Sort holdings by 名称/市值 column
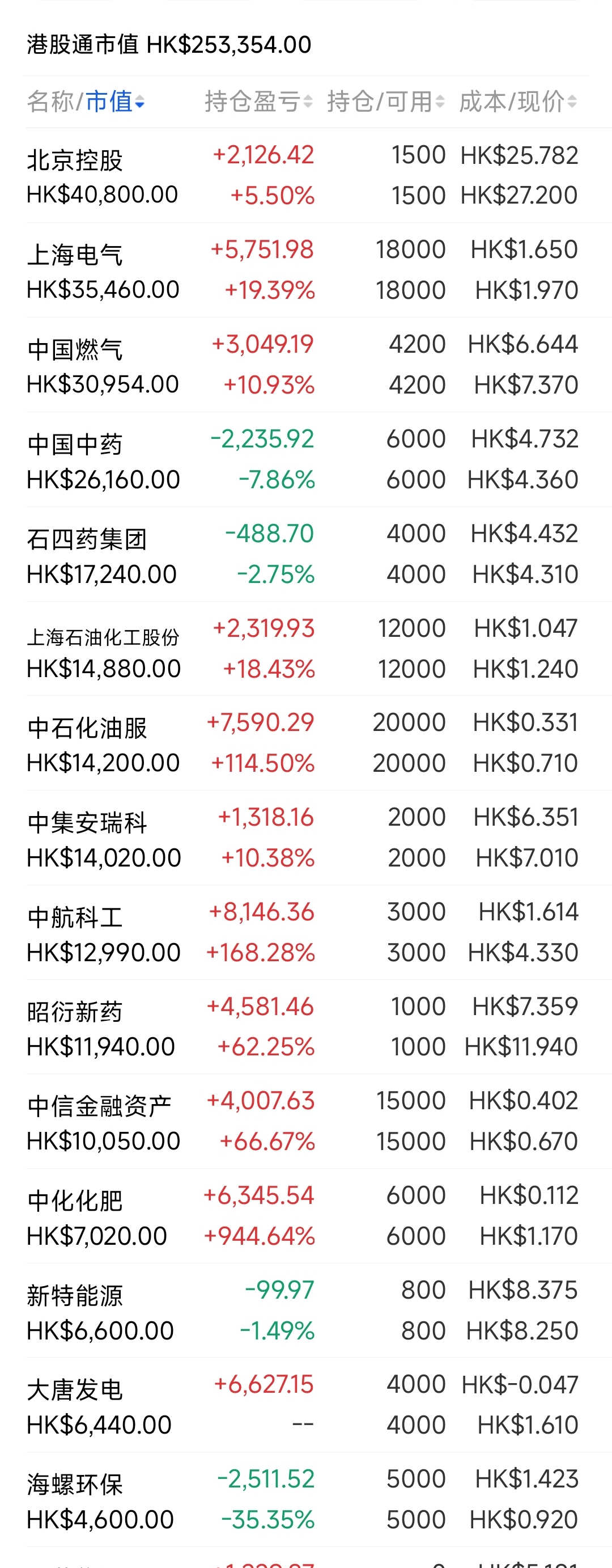Image resolution: width=612 pixels, height=1568 pixels. tap(86, 102)
